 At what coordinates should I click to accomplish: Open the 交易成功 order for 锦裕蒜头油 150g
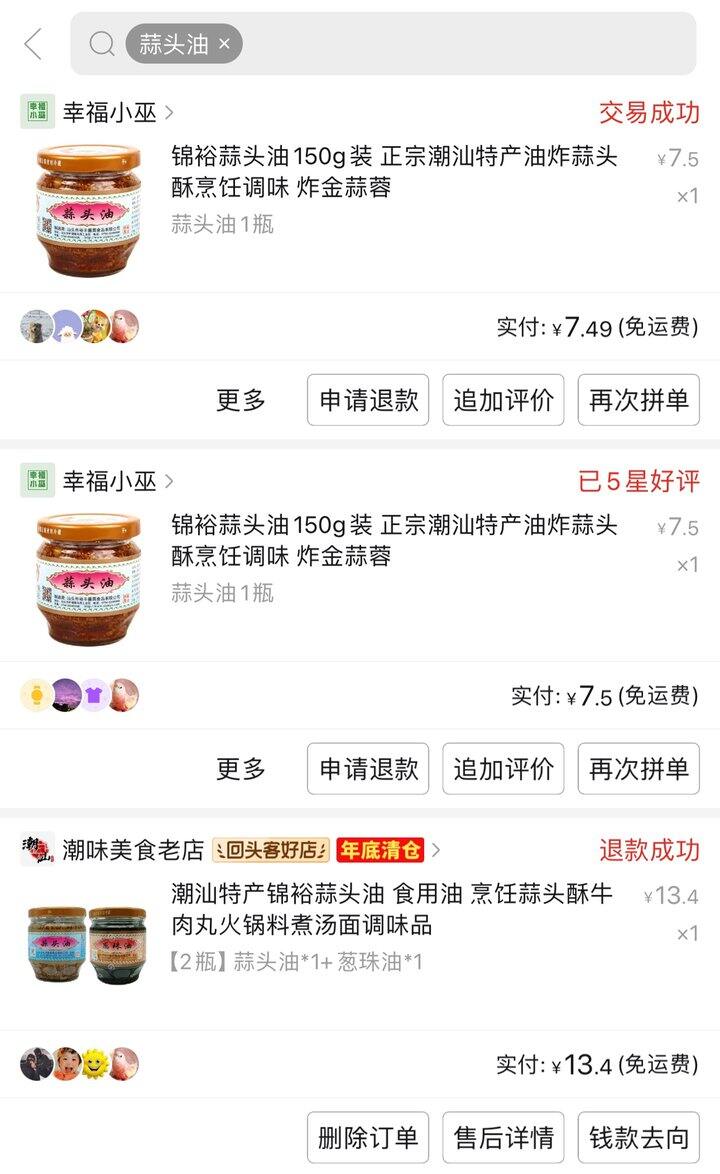click(394, 172)
